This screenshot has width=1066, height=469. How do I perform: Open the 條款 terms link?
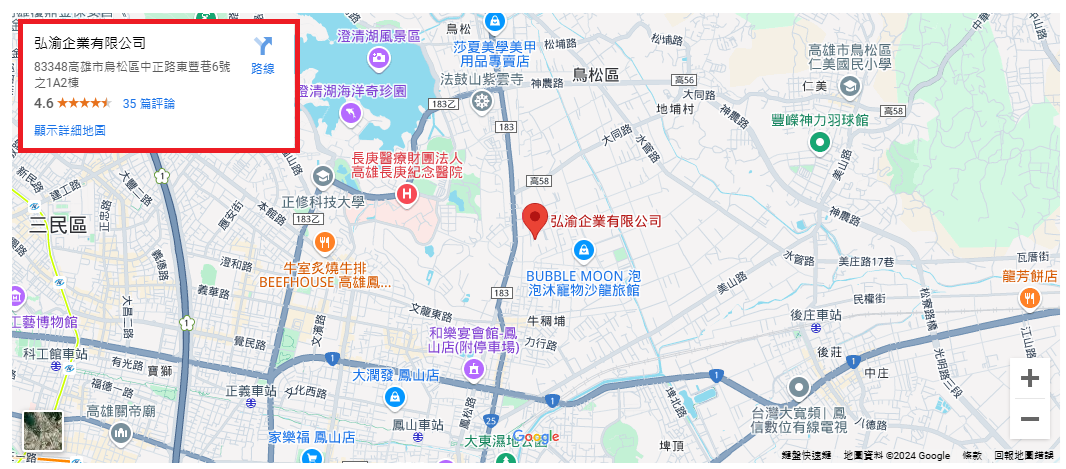point(971,455)
